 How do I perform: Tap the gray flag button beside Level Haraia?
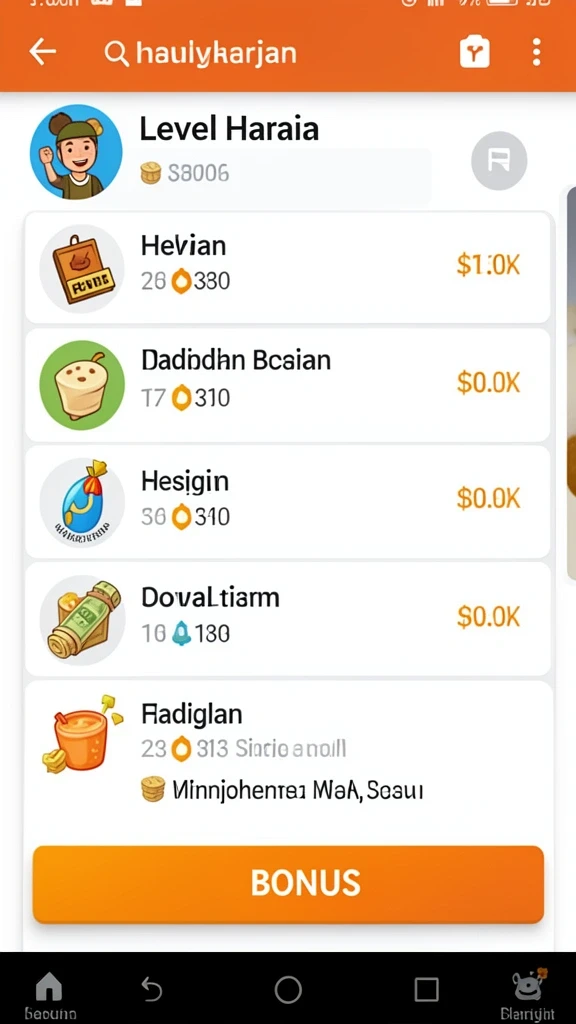tap(500, 160)
